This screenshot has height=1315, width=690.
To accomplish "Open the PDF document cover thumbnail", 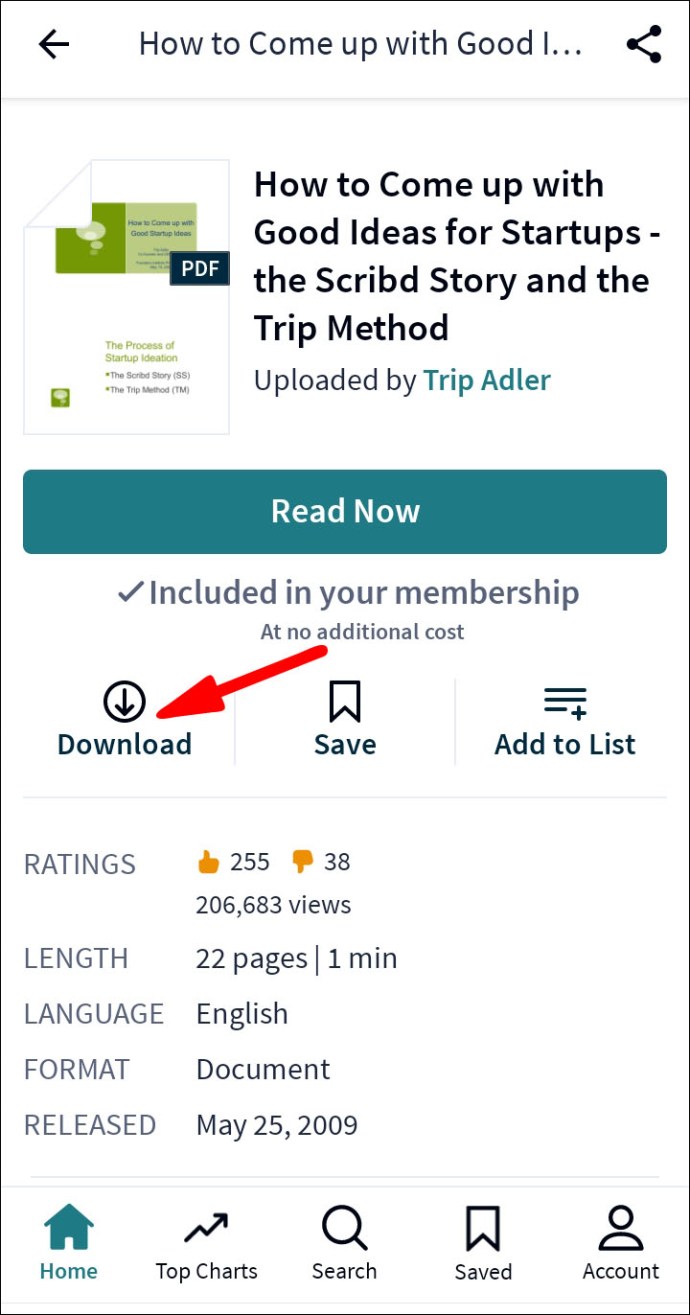I will [x=127, y=297].
